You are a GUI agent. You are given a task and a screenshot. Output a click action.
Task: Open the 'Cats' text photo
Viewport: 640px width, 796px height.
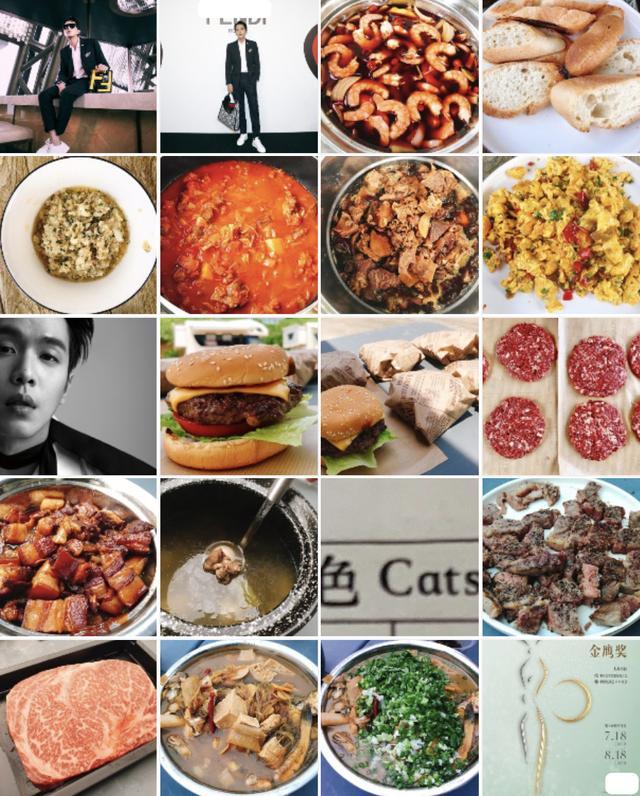(400, 557)
